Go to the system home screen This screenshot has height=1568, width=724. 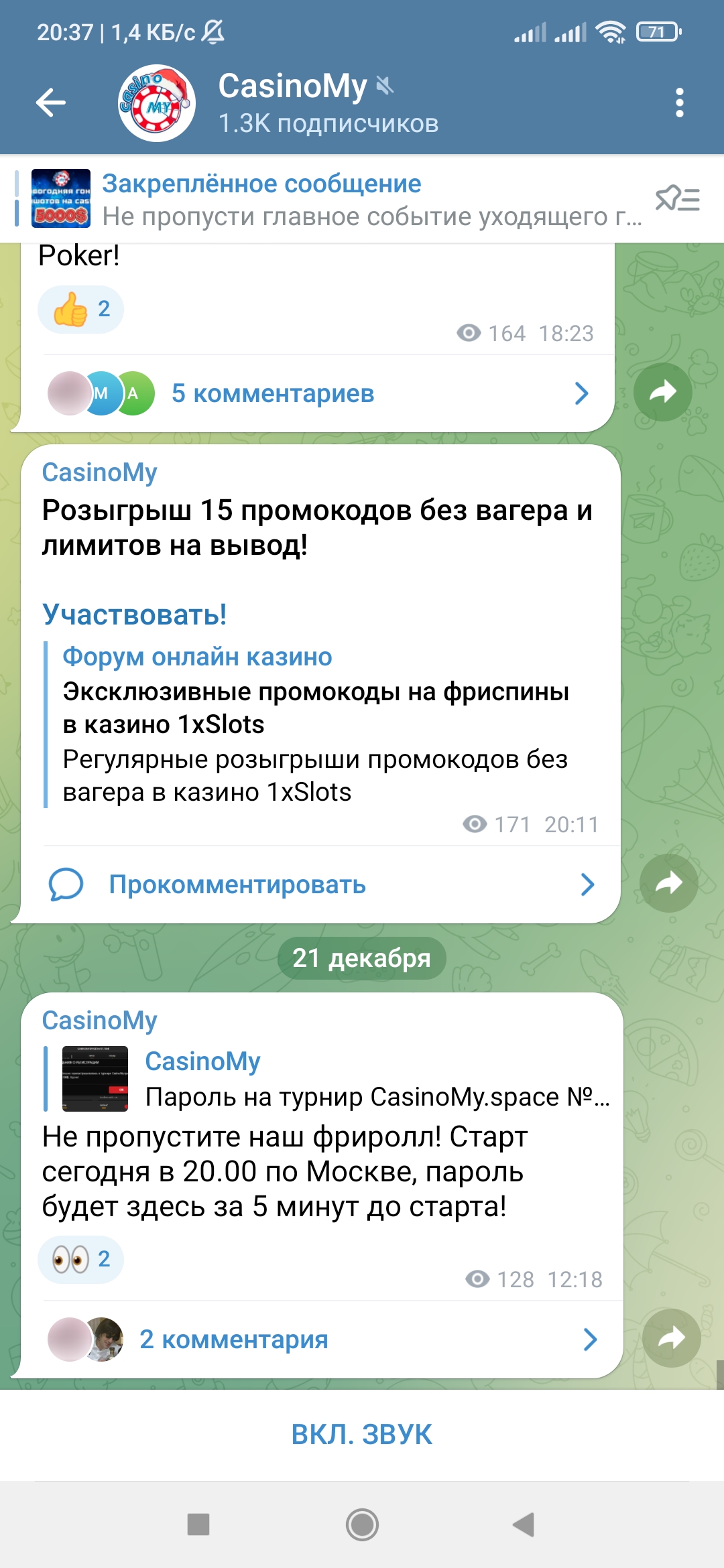coord(362,1525)
